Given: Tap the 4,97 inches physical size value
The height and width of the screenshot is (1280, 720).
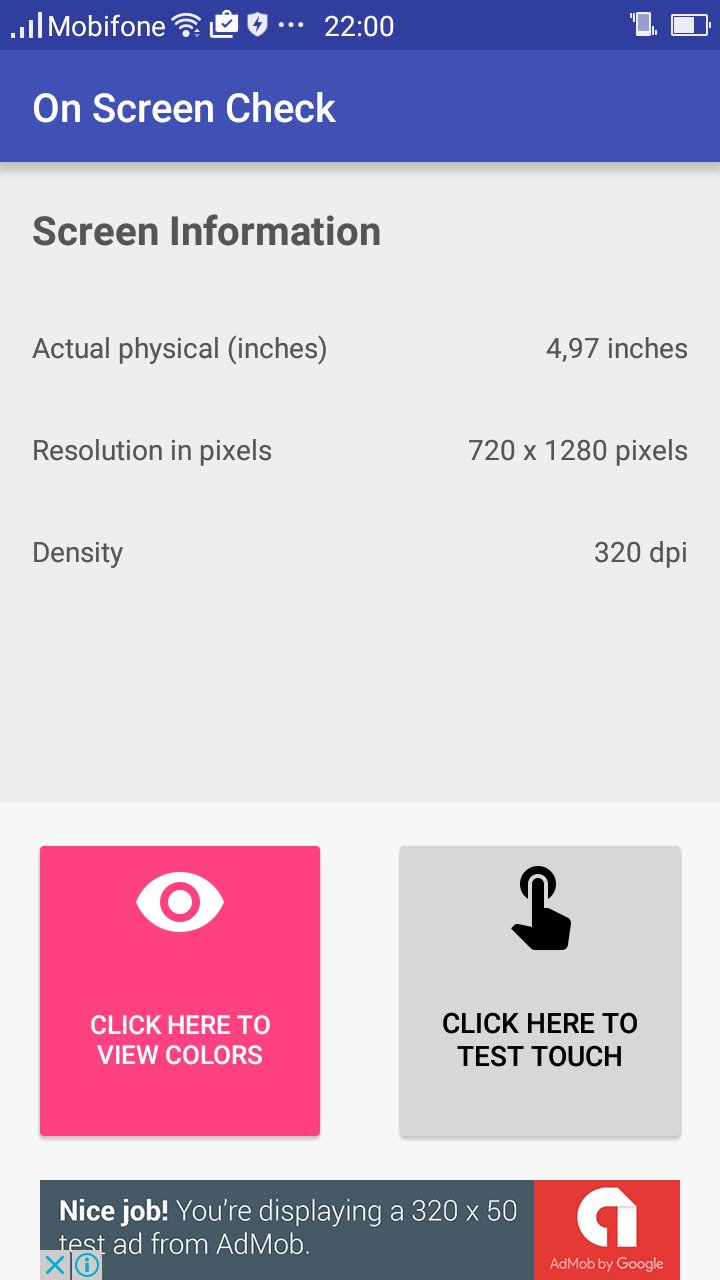Looking at the screenshot, I should pos(616,348).
